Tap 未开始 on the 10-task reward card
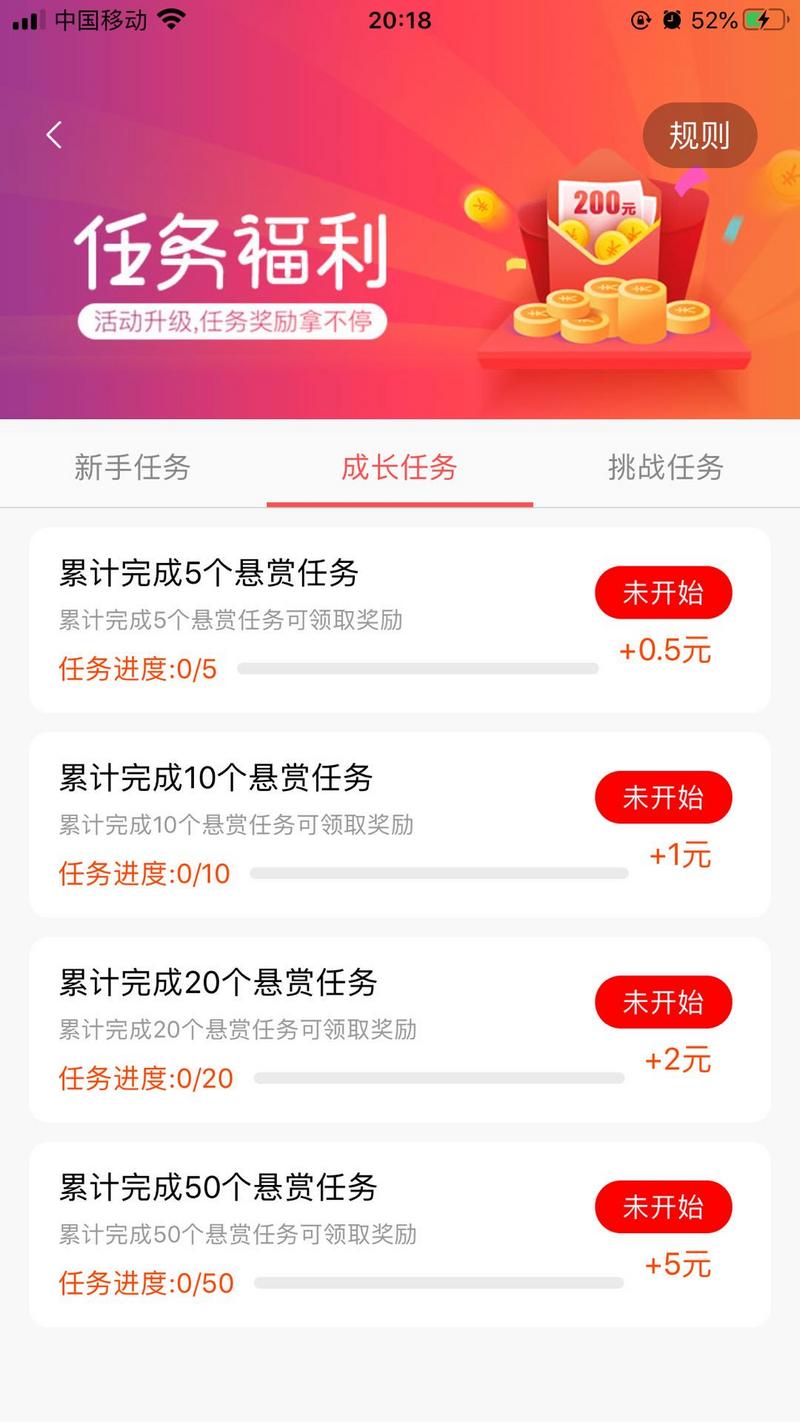 click(663, 797)
